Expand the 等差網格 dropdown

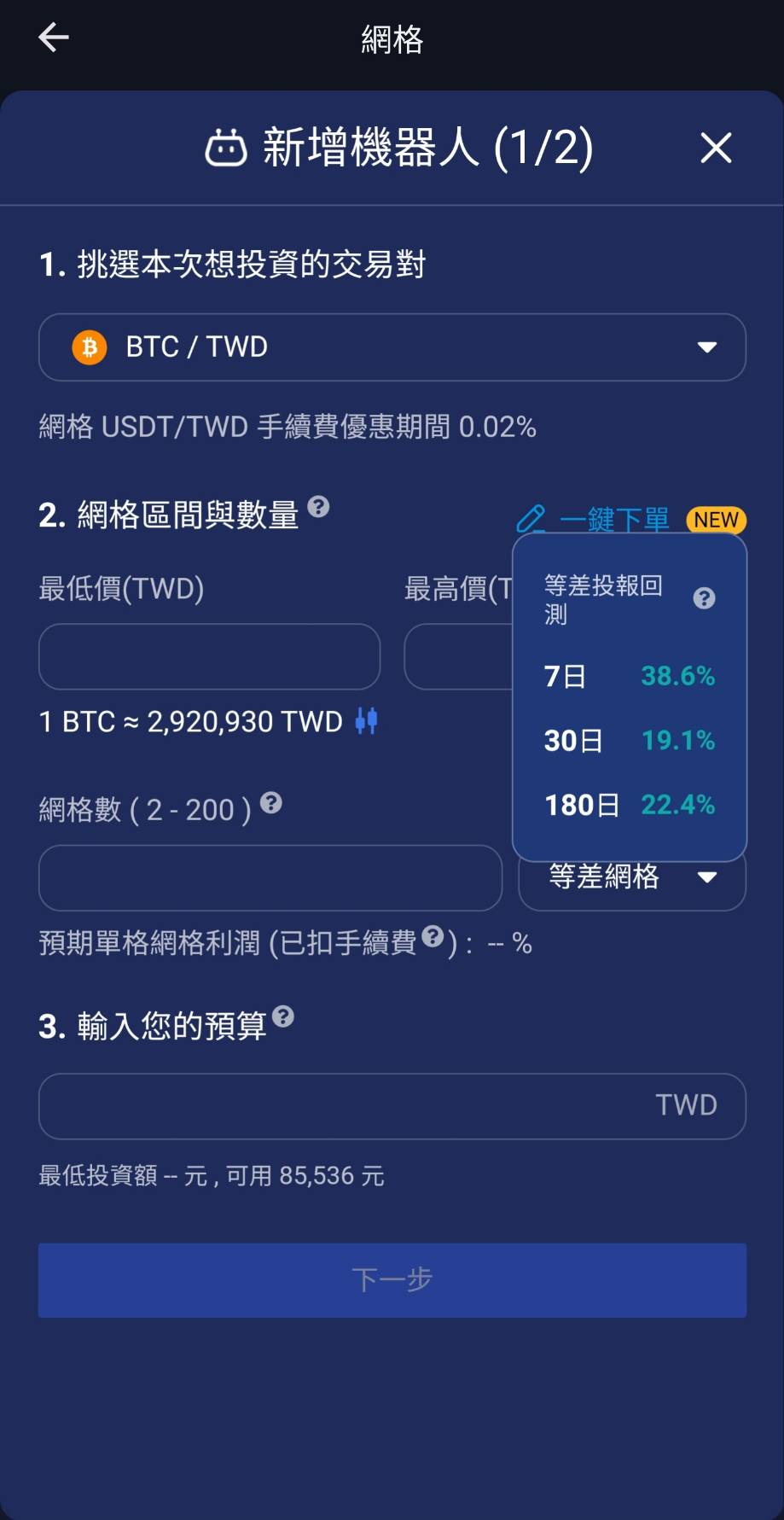click(x=632, y=879)
